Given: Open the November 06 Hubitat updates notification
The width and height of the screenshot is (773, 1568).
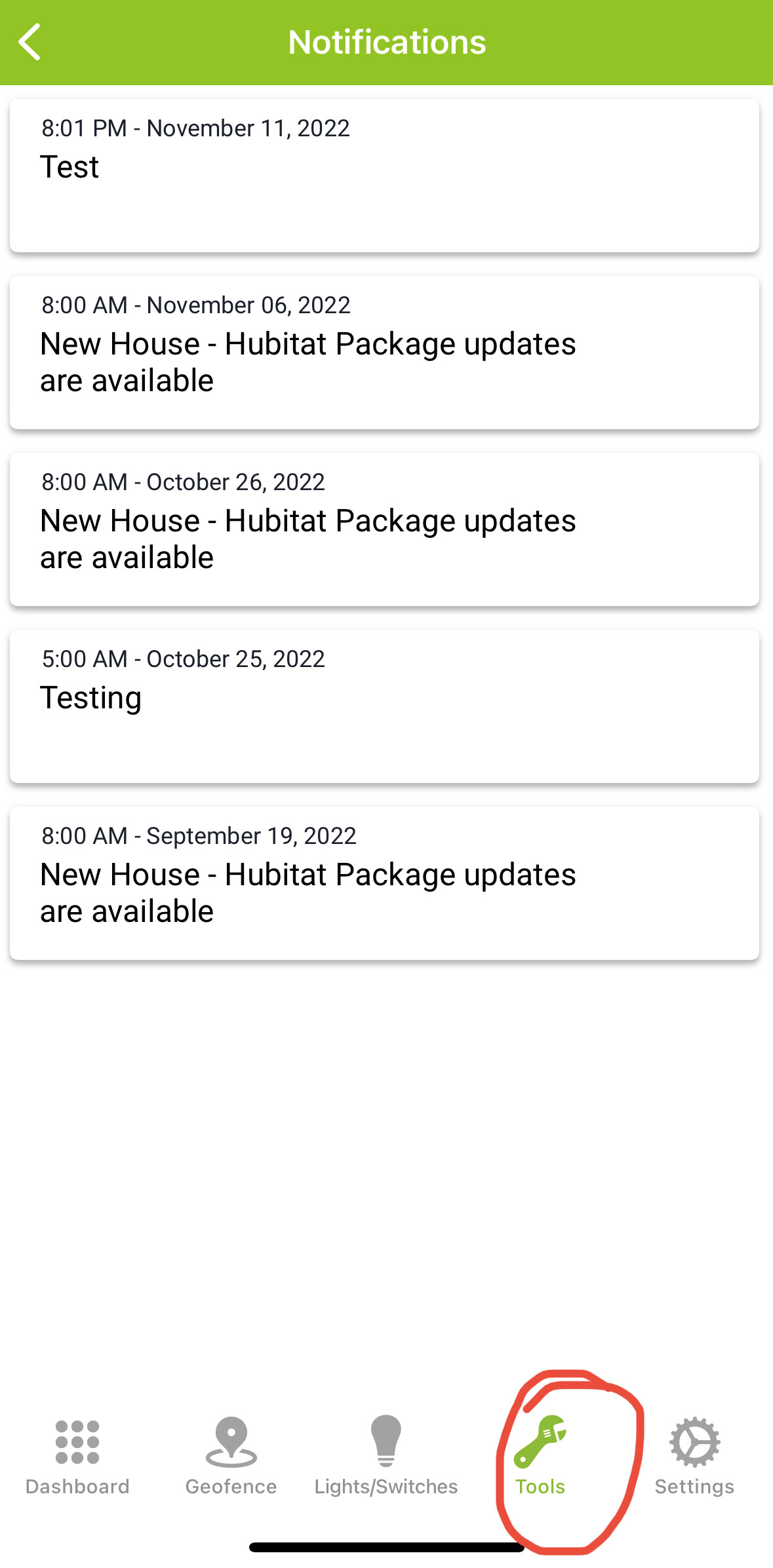Looking at the screenshot, I should (384, 353).
